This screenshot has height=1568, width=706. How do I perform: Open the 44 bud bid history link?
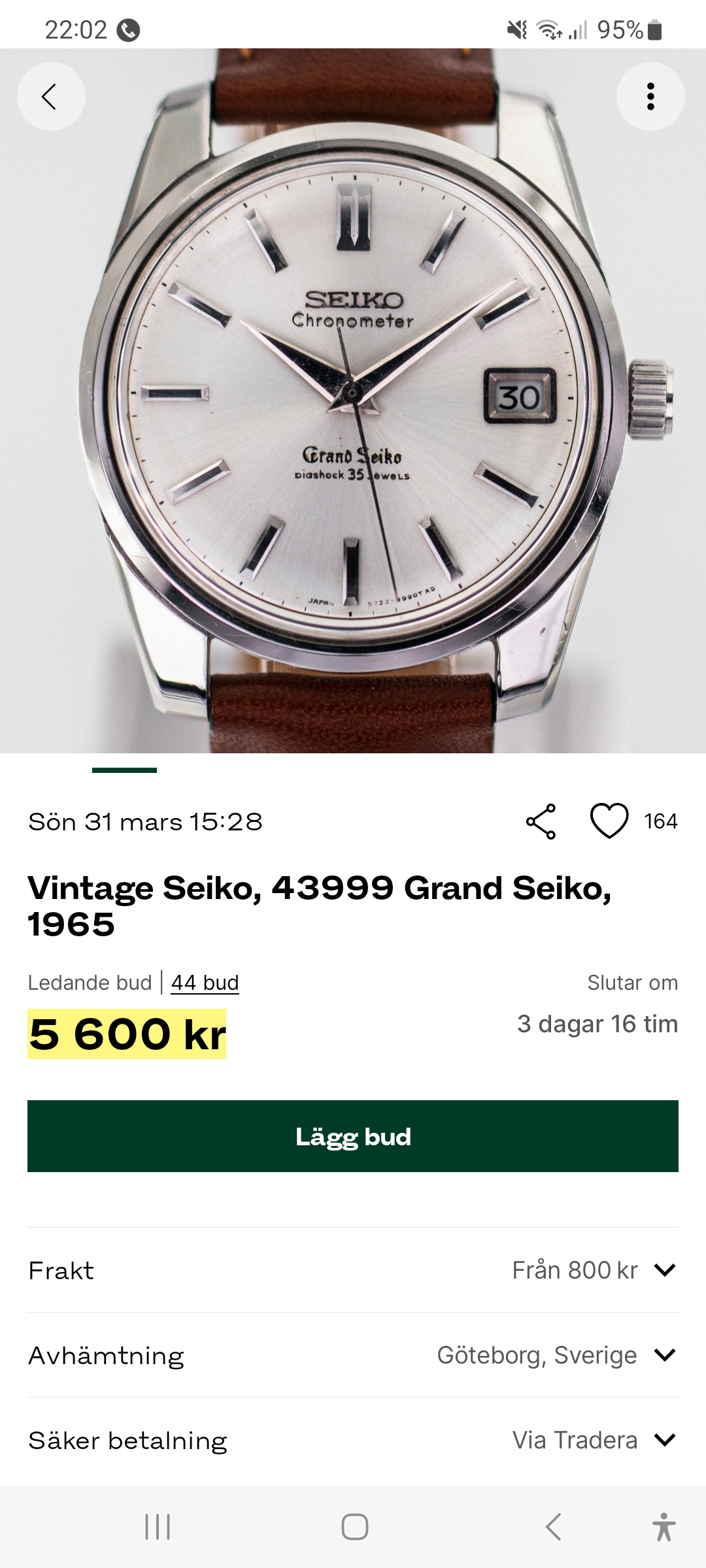point(205,983)
